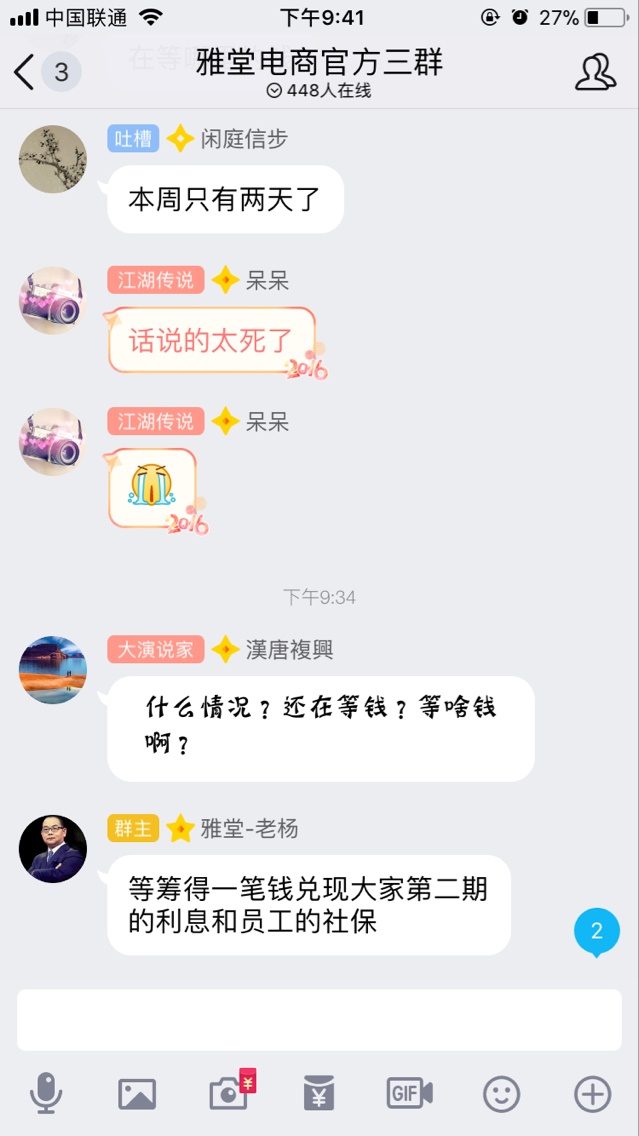View 闲庭信步's profile avatar

53,159
